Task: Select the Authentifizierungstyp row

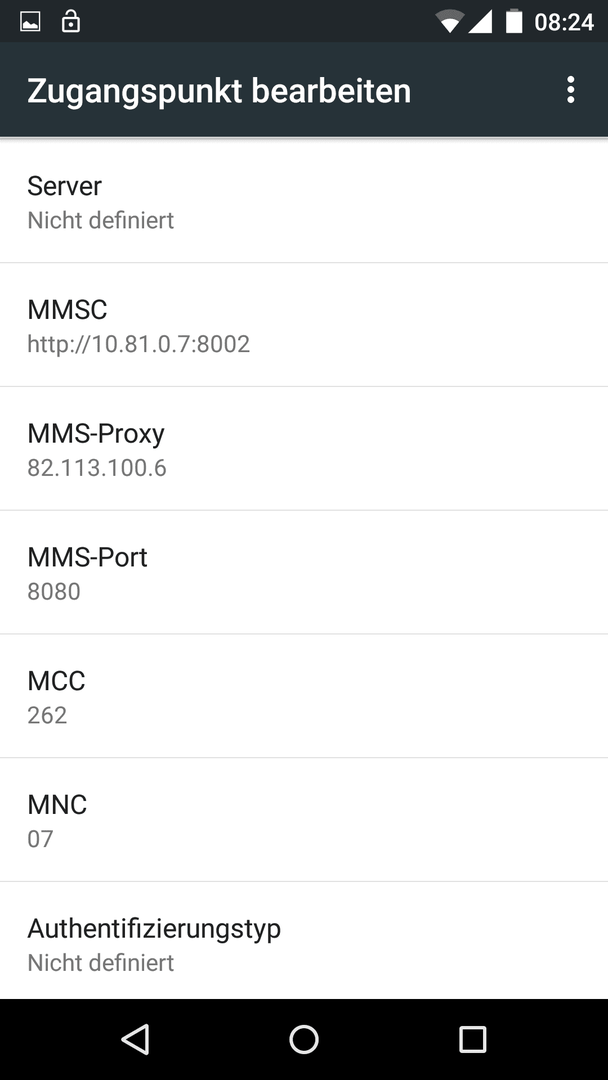Action: (304, 941)
